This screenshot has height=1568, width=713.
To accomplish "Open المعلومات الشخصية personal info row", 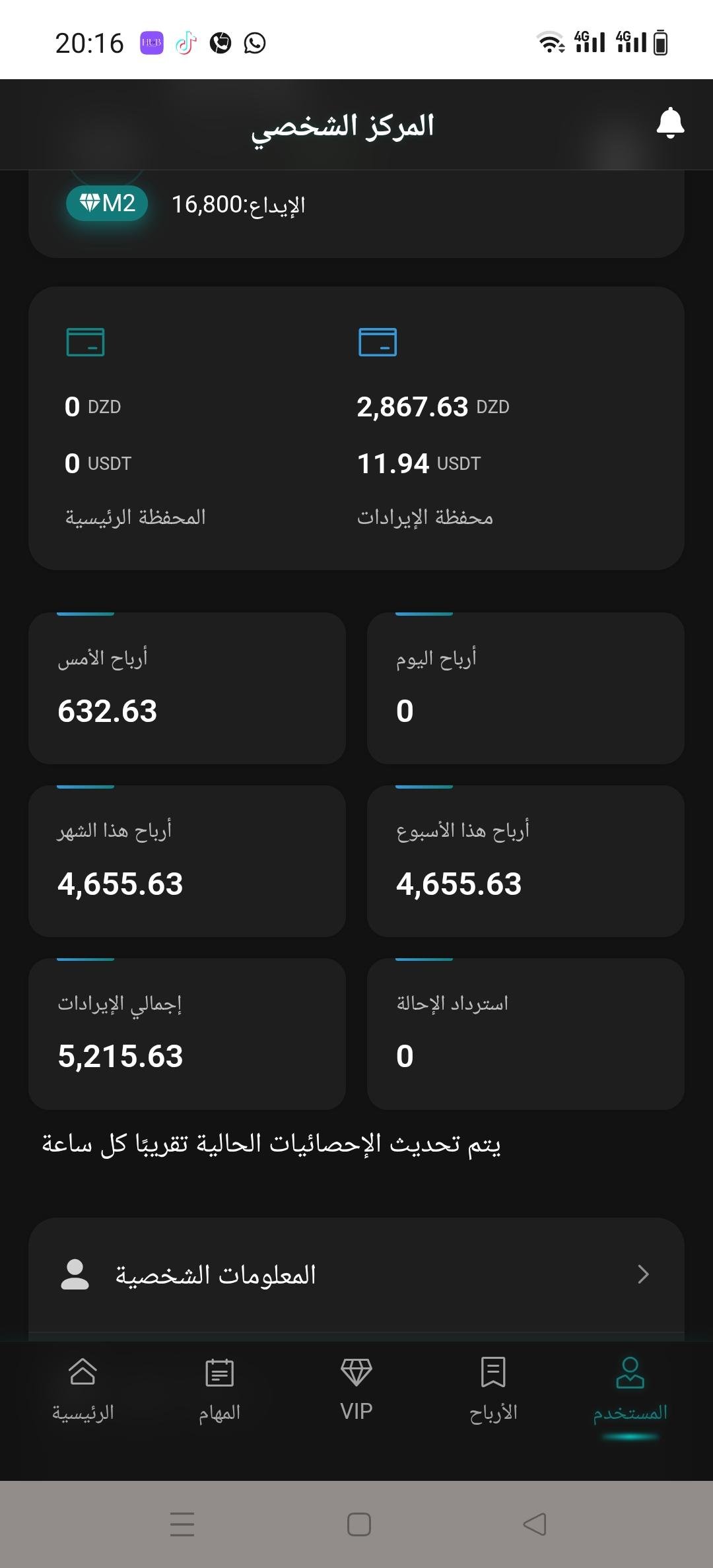I will tap(356, 1274).
